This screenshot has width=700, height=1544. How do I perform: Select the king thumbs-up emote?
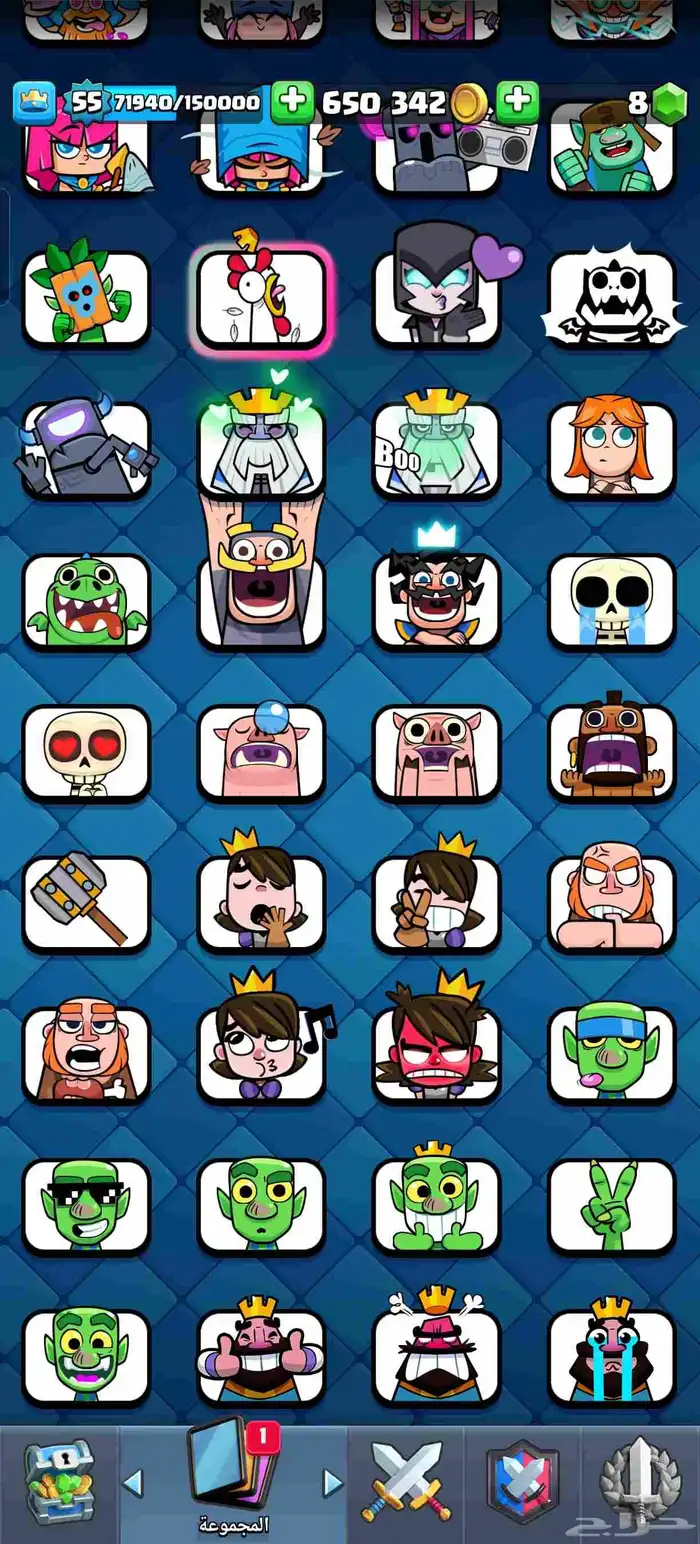pos(261,1356)
